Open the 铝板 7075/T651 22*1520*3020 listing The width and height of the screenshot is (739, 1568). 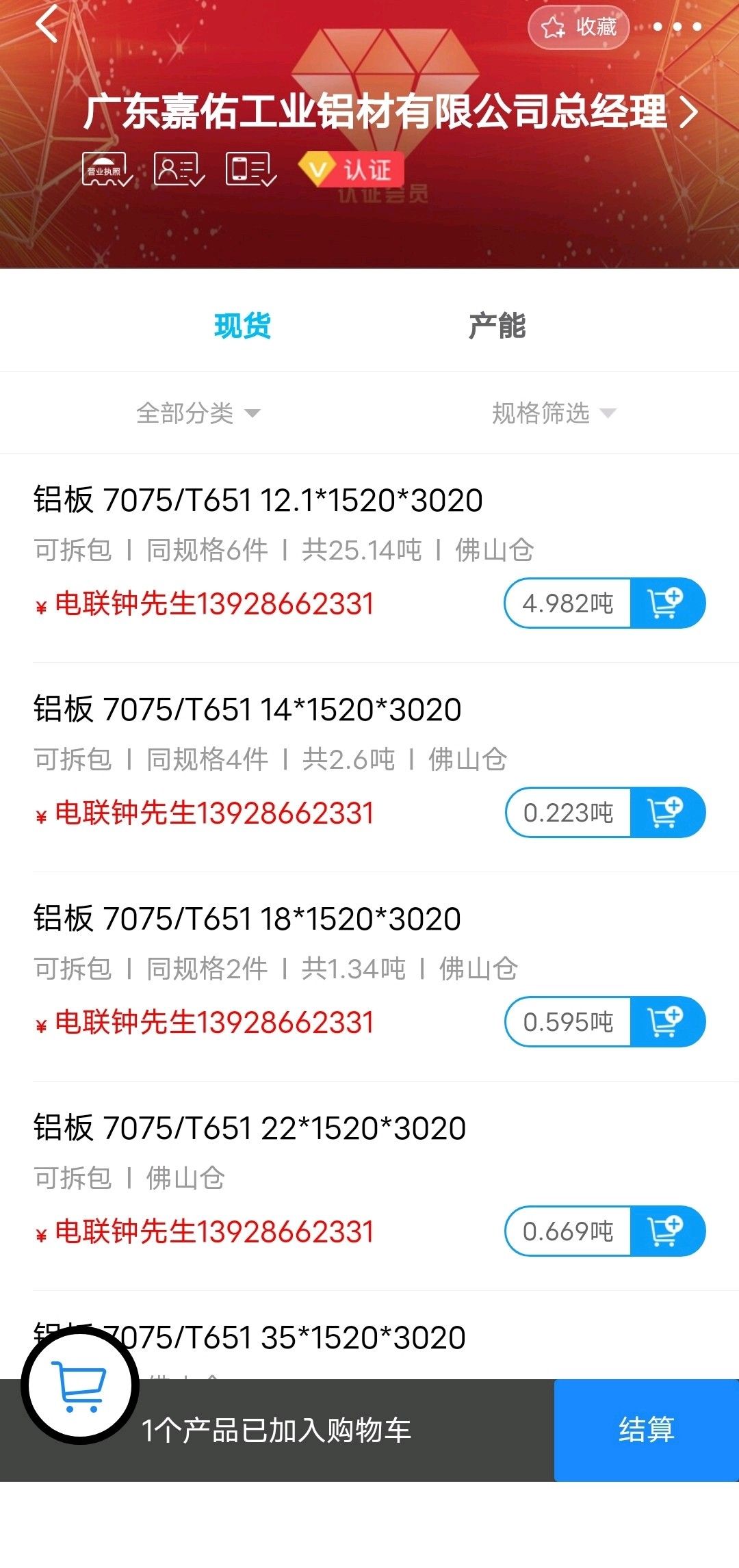coord(250,1128)
